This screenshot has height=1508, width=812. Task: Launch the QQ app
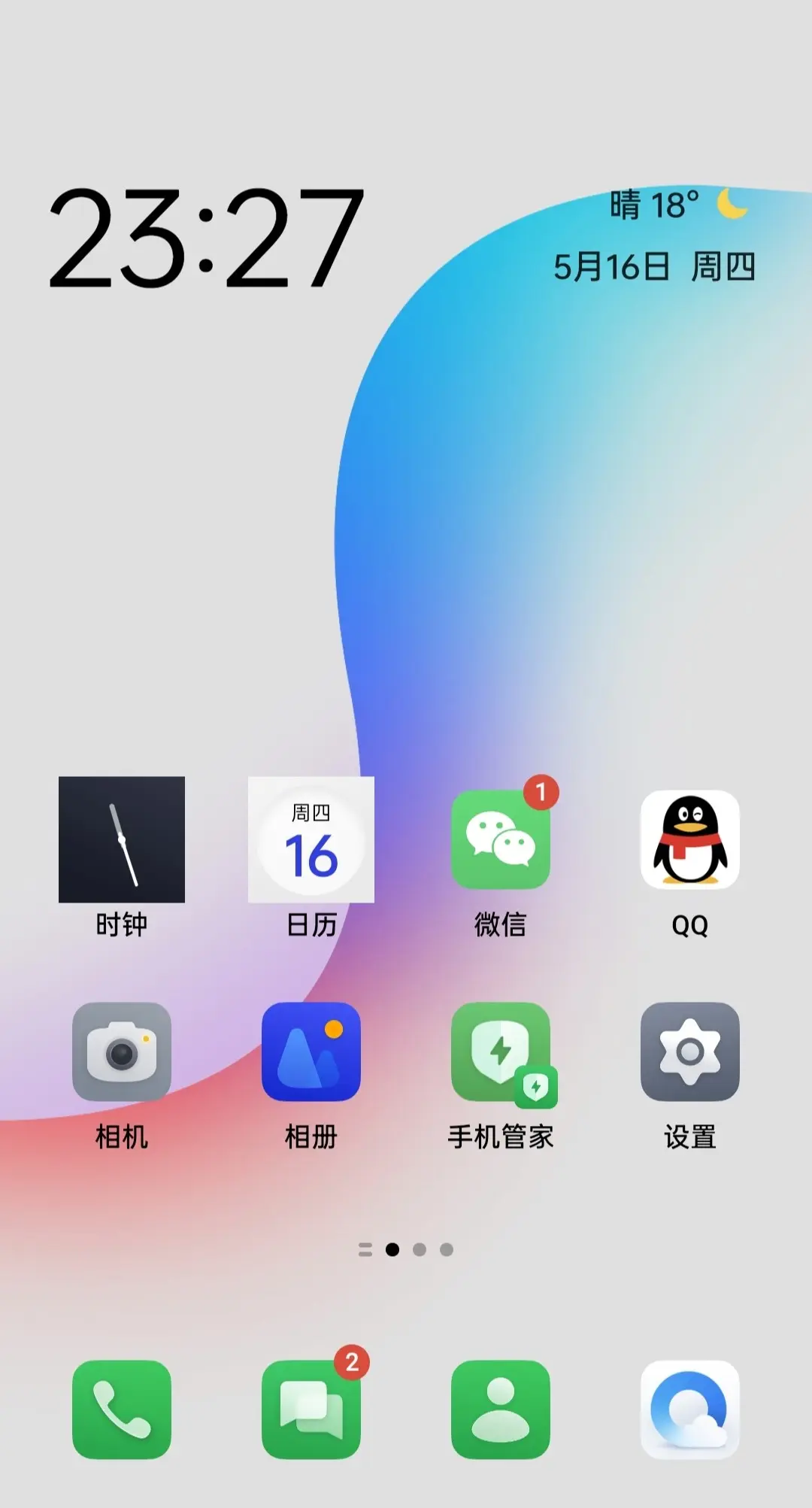(x=690, y=839)
